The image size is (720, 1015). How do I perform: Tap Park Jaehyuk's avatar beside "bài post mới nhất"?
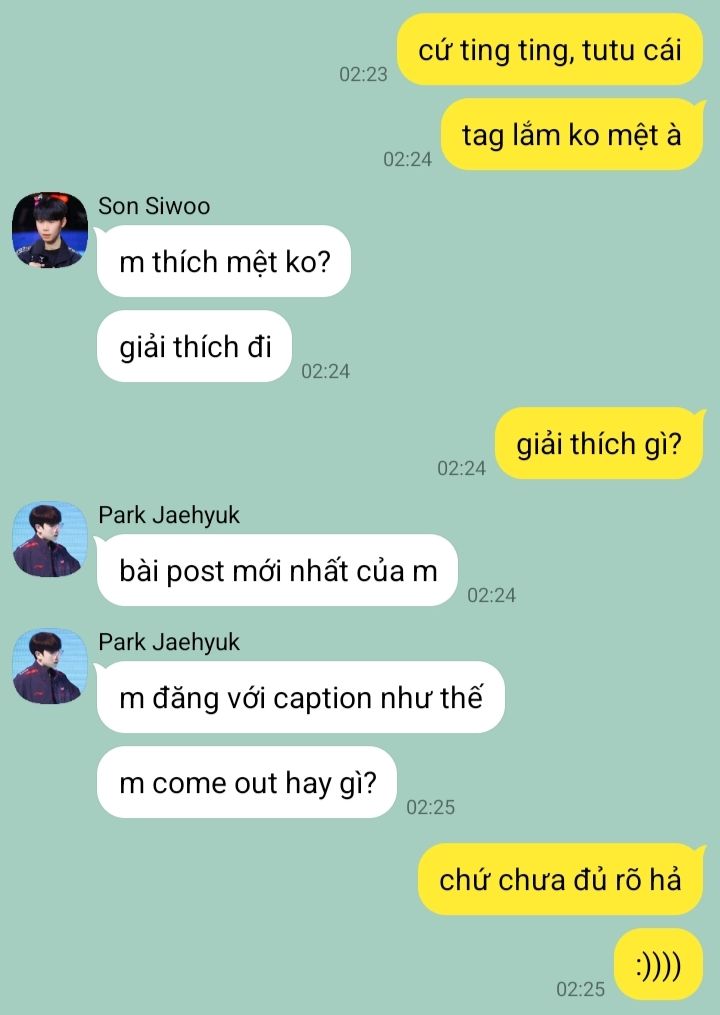point(49,539)
